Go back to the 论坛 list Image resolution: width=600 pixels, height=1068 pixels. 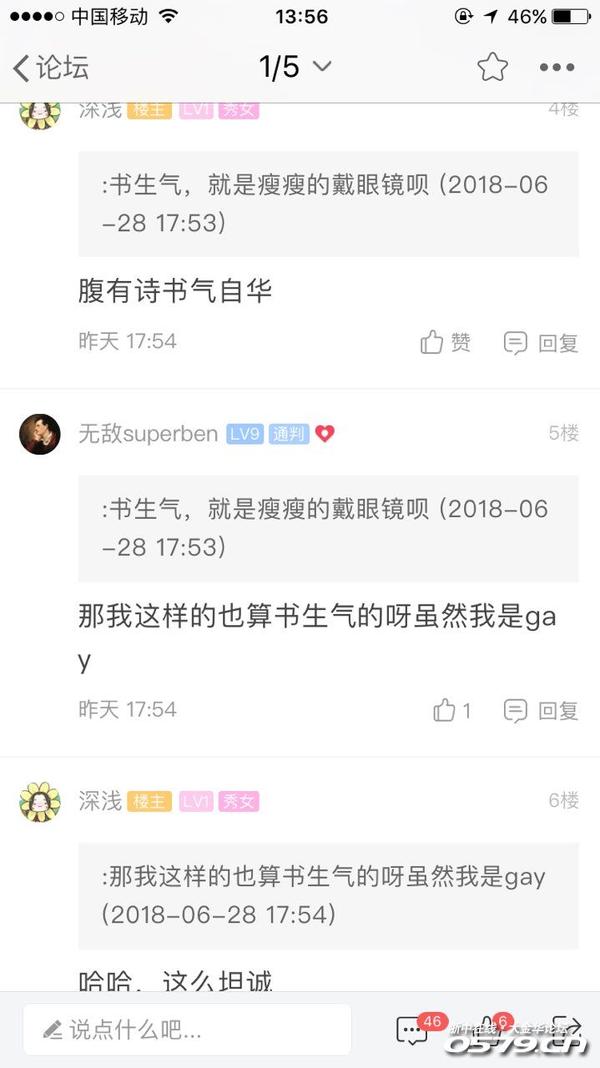(50, 68)
